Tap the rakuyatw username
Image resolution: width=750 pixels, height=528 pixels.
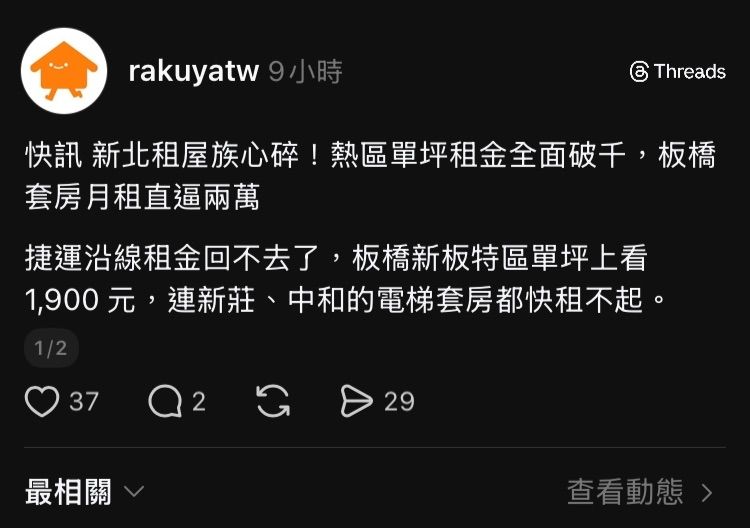tap(194, 71)
